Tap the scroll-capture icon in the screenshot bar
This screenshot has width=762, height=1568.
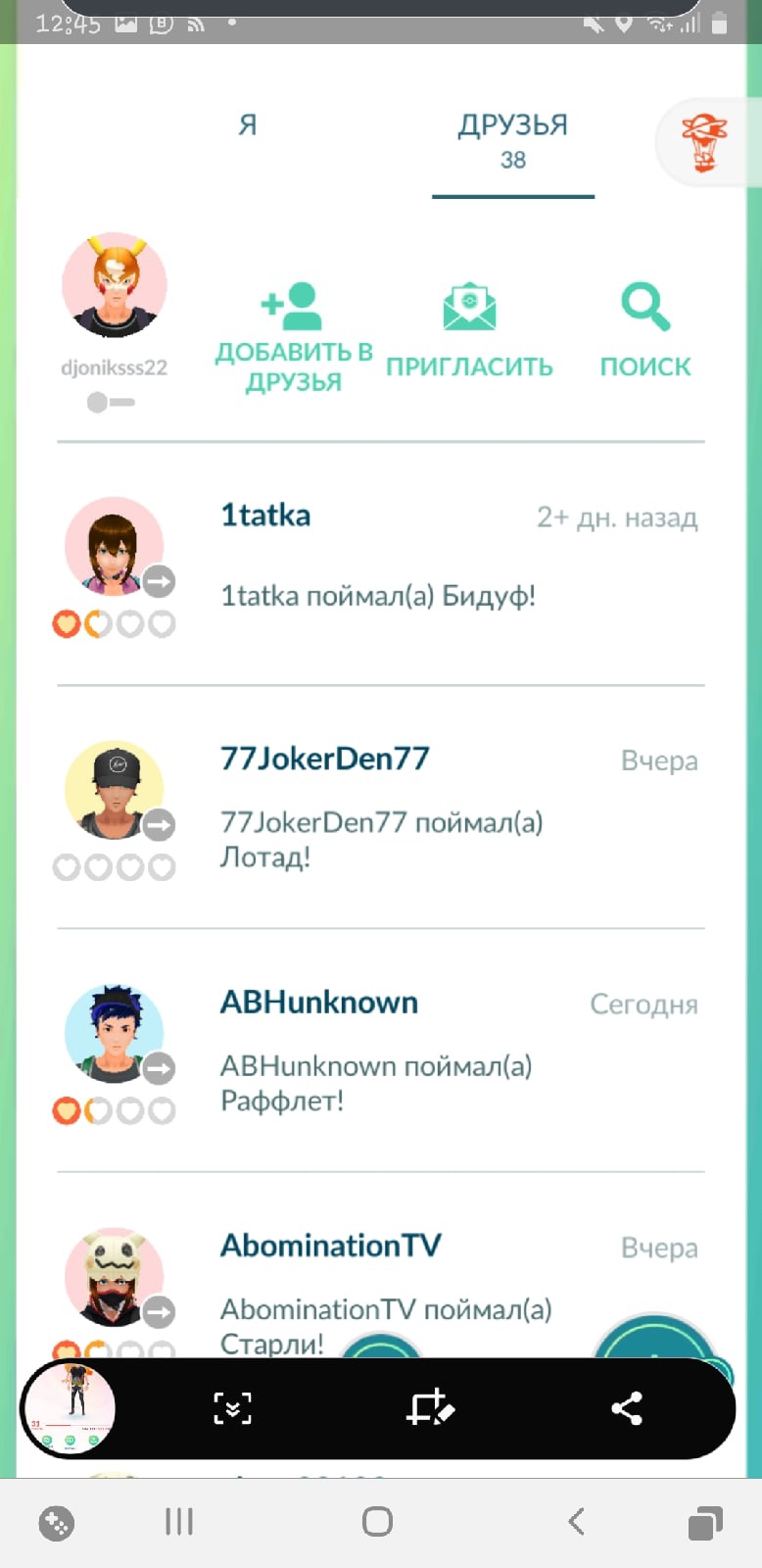coord(232,1408)
